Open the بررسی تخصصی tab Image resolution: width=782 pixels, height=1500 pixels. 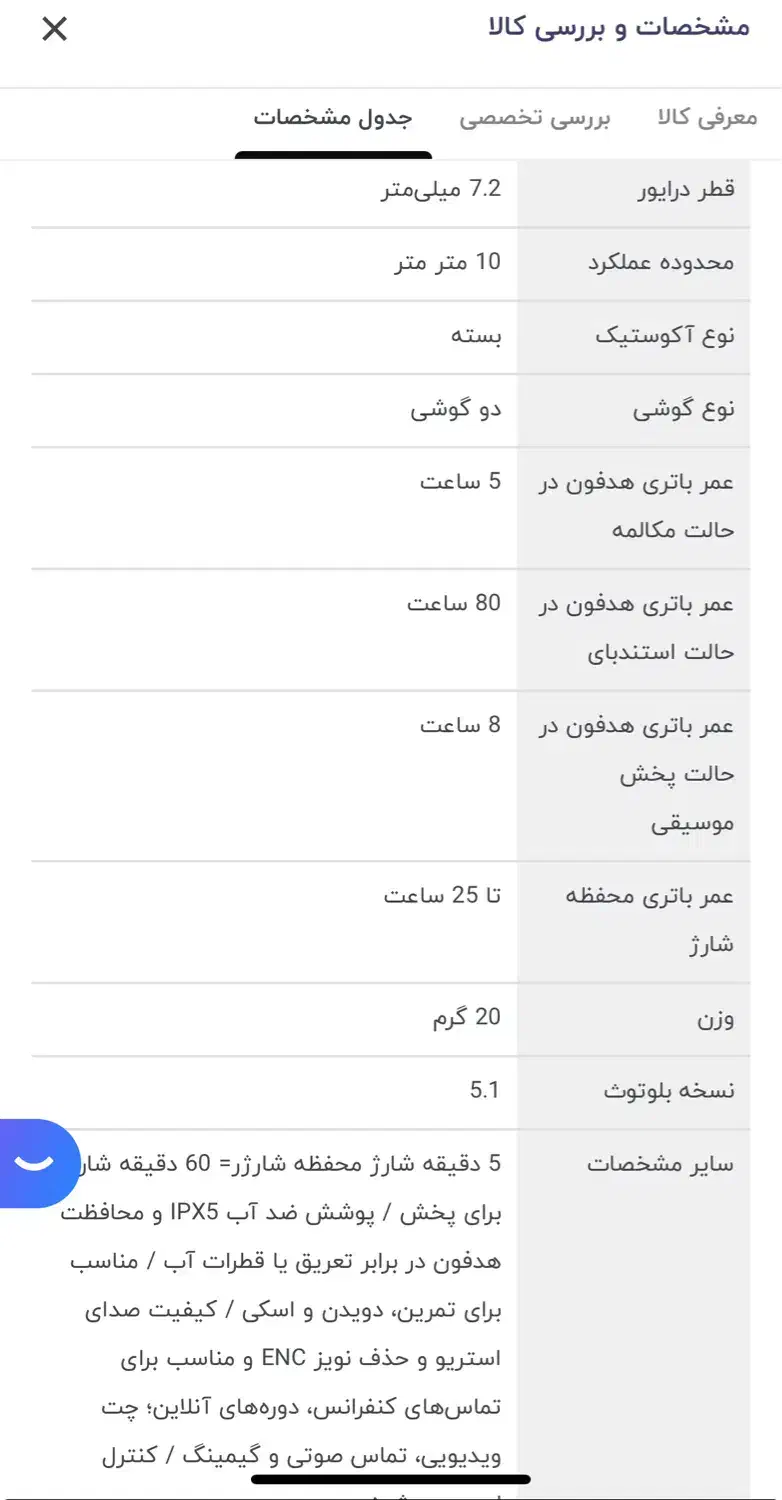click(x=535, y=118)
